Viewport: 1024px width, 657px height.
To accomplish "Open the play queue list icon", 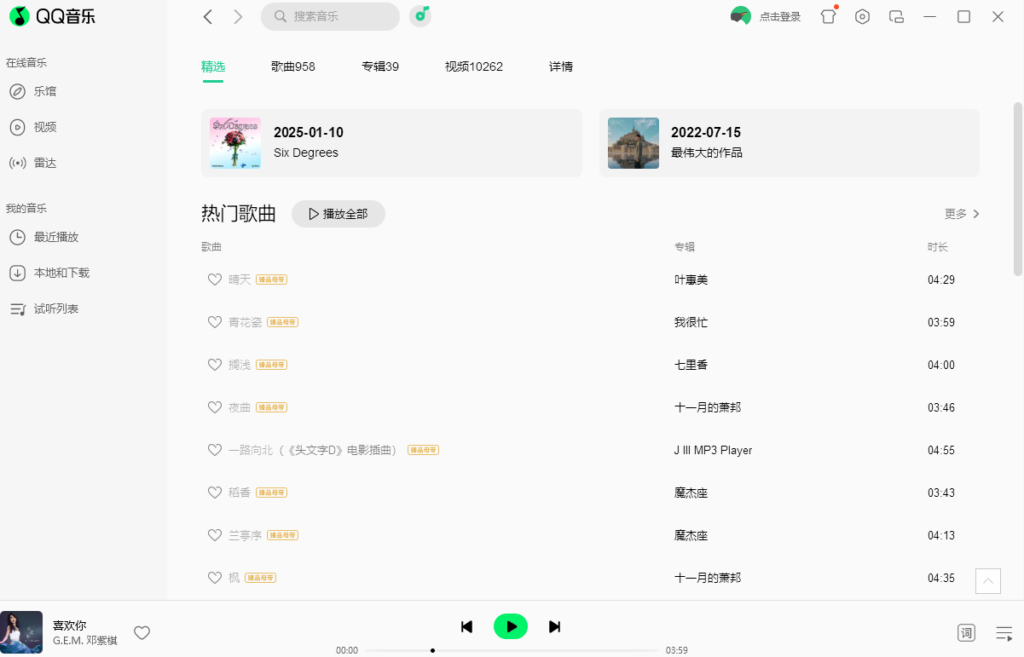I will click(1004, 633).
